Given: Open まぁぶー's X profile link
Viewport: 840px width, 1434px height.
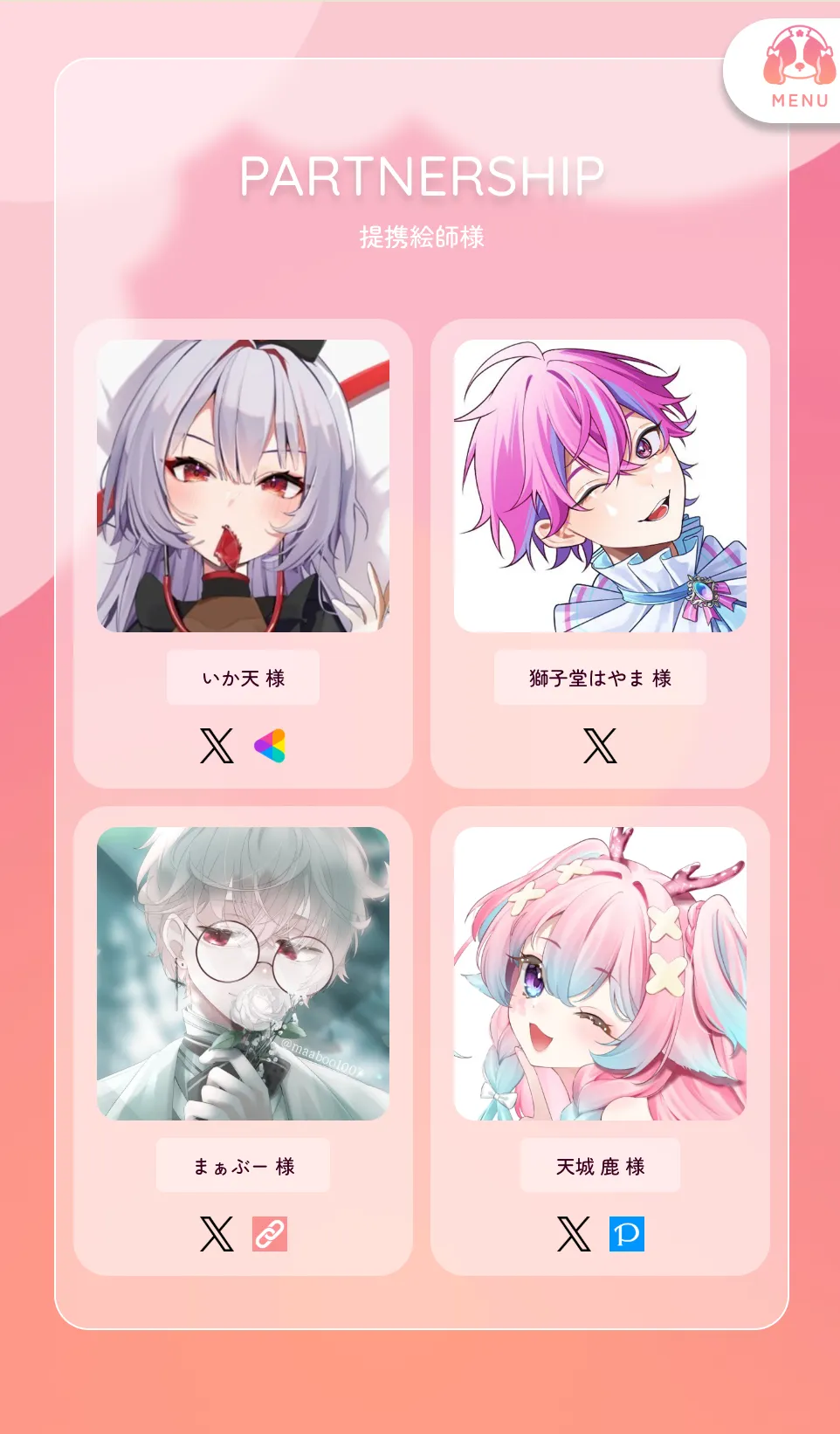Looking at the screenshot, I should (x=217, y=1234).
